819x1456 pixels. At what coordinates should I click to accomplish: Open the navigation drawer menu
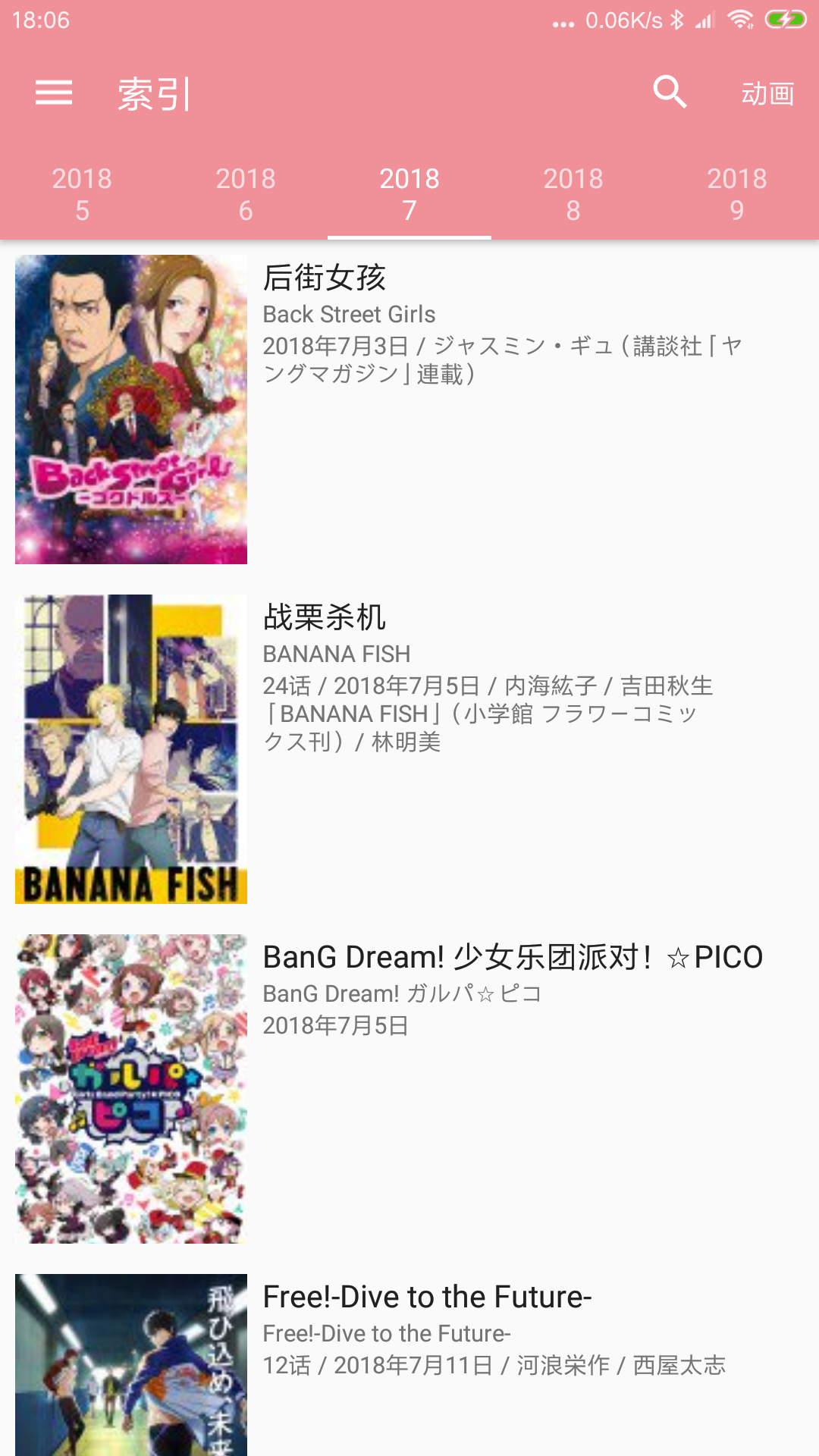click(x=54, y=93)
